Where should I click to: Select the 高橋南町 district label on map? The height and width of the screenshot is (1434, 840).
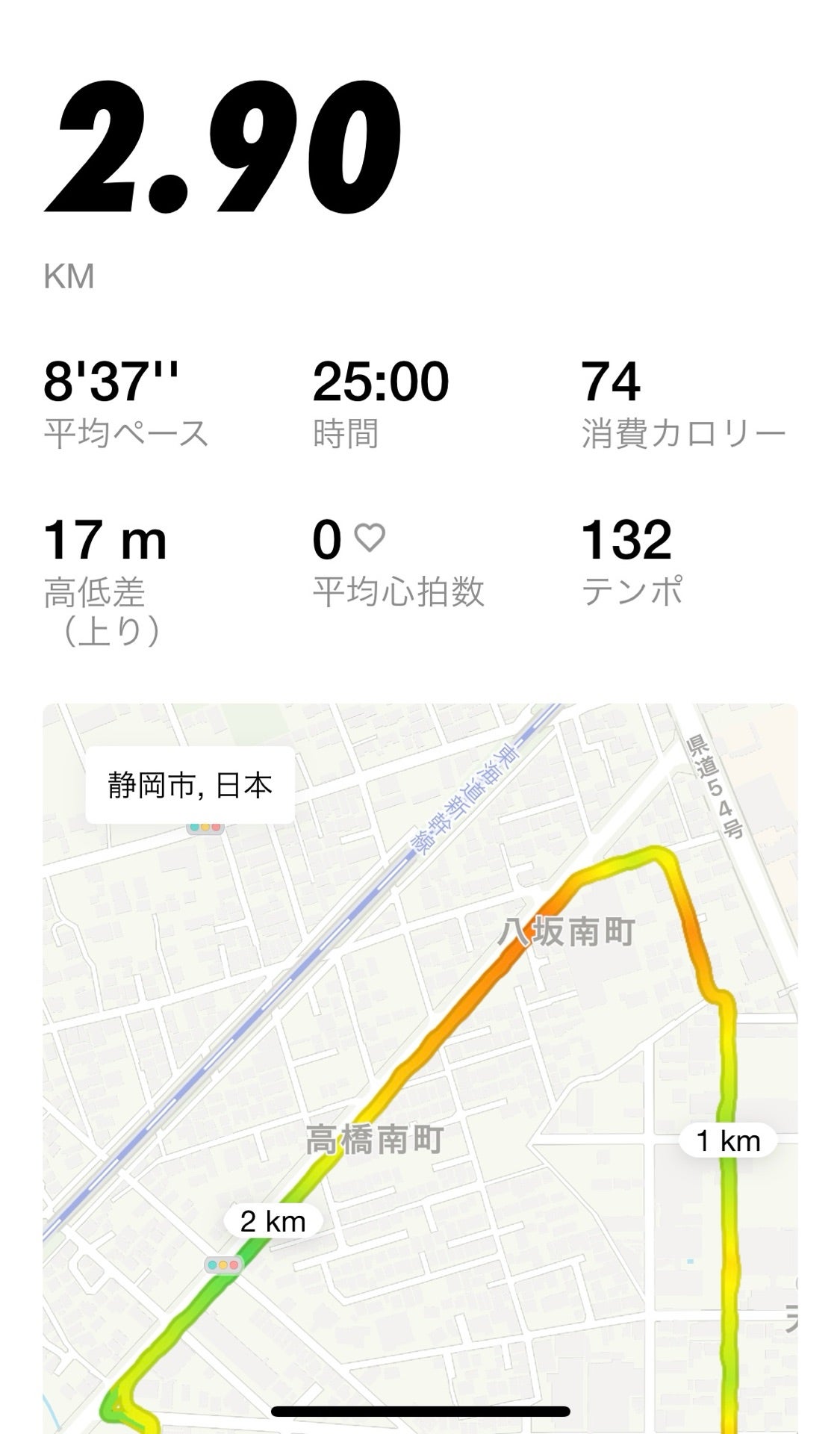376,1136
